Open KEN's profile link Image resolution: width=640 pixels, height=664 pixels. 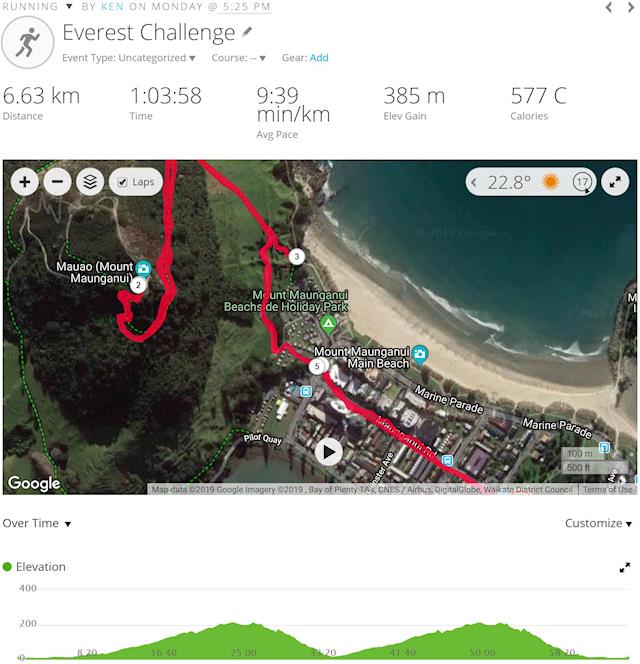click(112, 7)
